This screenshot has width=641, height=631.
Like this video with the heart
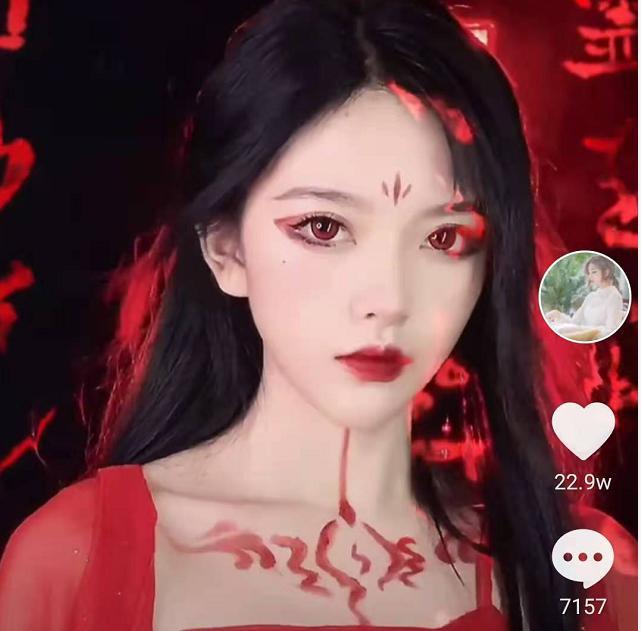[x=583, y=429]
